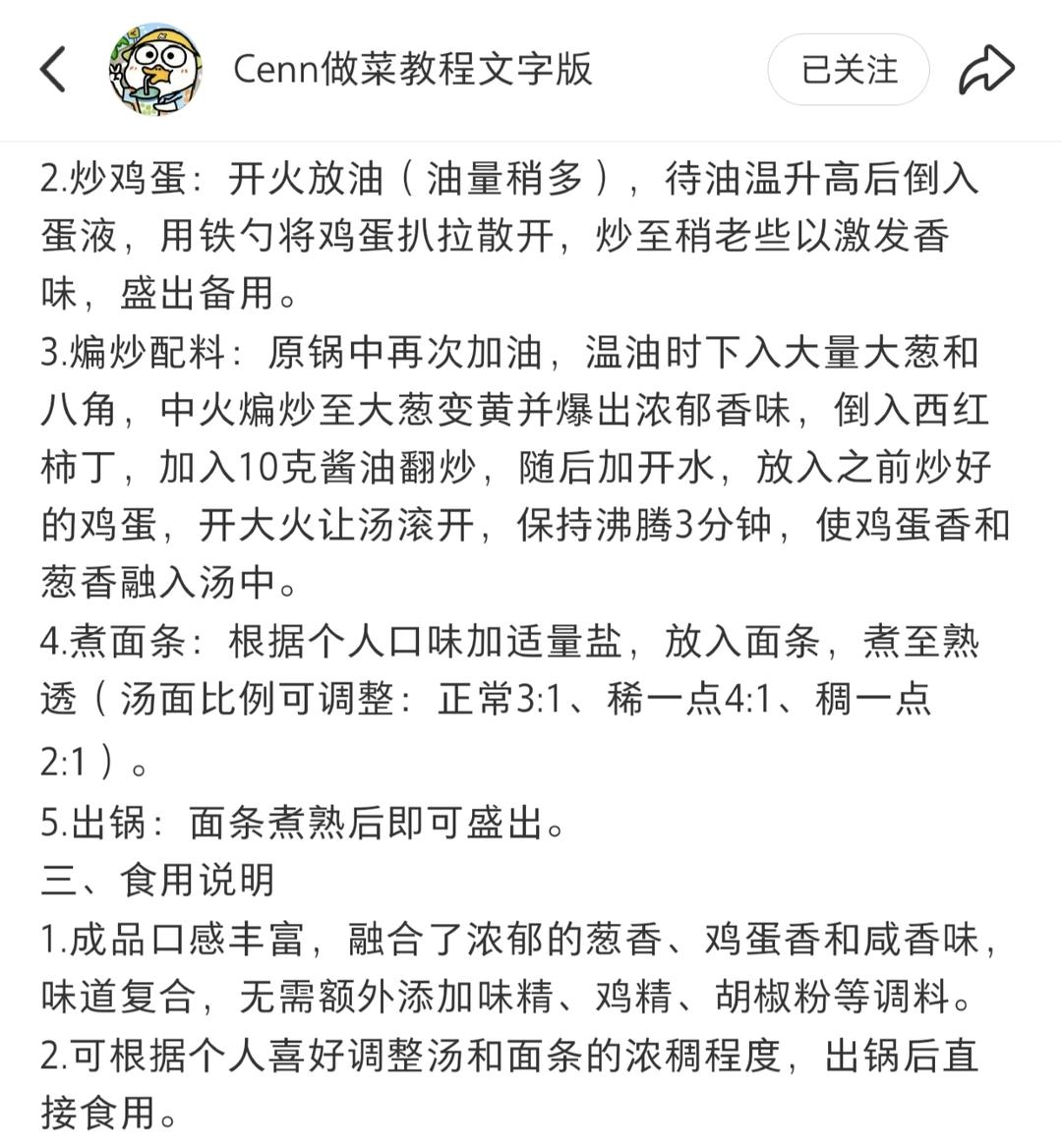Open the author's duck avatar profile
Screen dimensions: 1062x1148
tap(156, 70)
